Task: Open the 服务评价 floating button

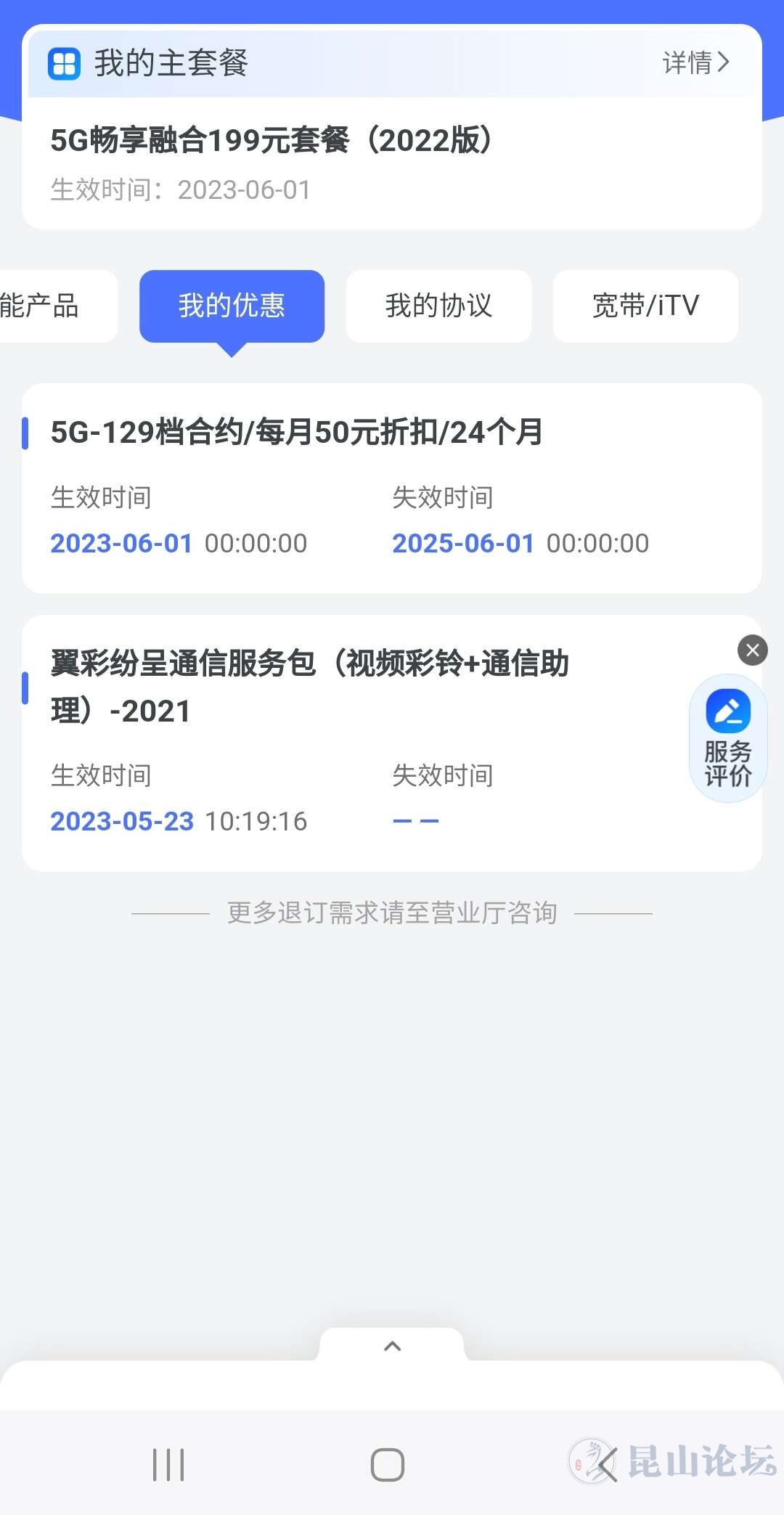Action: point(728,738)
